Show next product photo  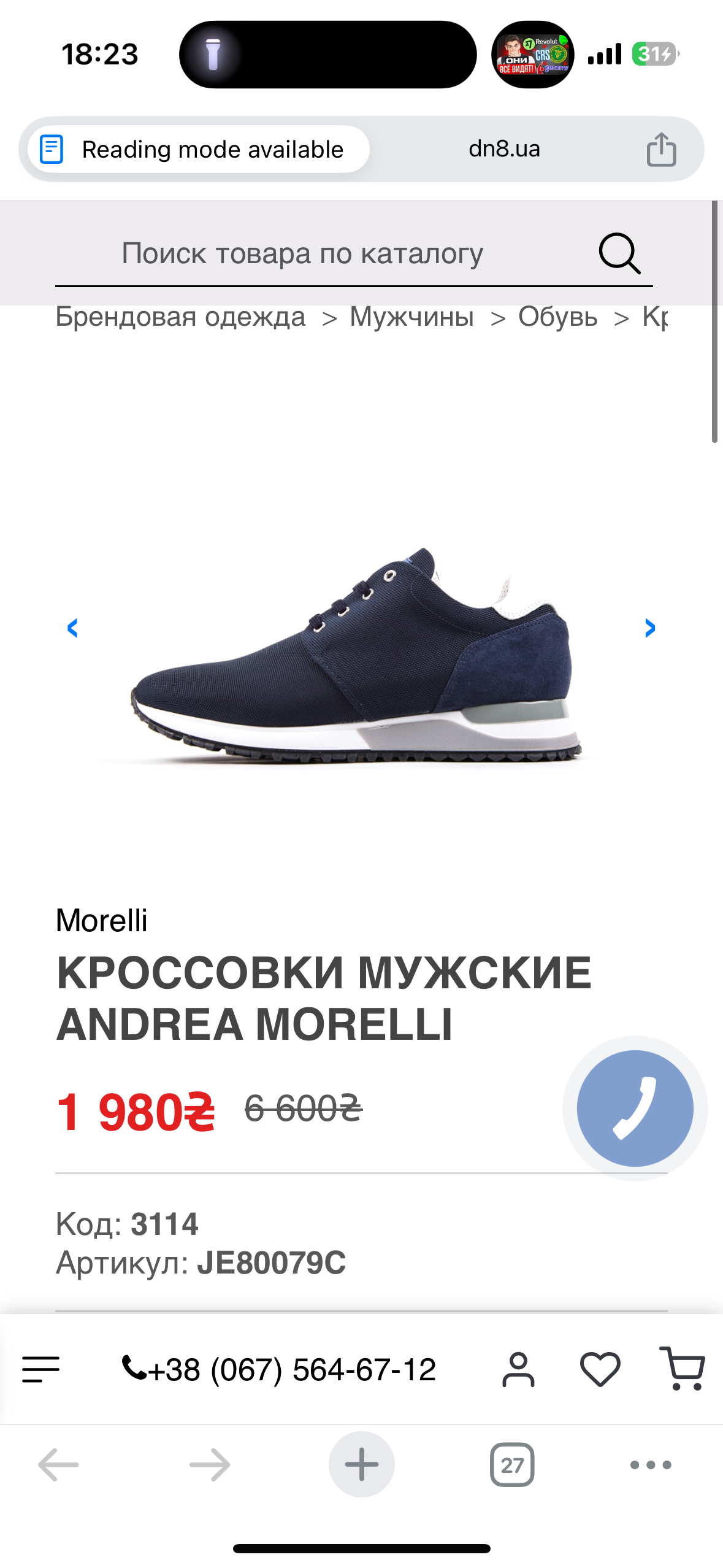[650, 628]
